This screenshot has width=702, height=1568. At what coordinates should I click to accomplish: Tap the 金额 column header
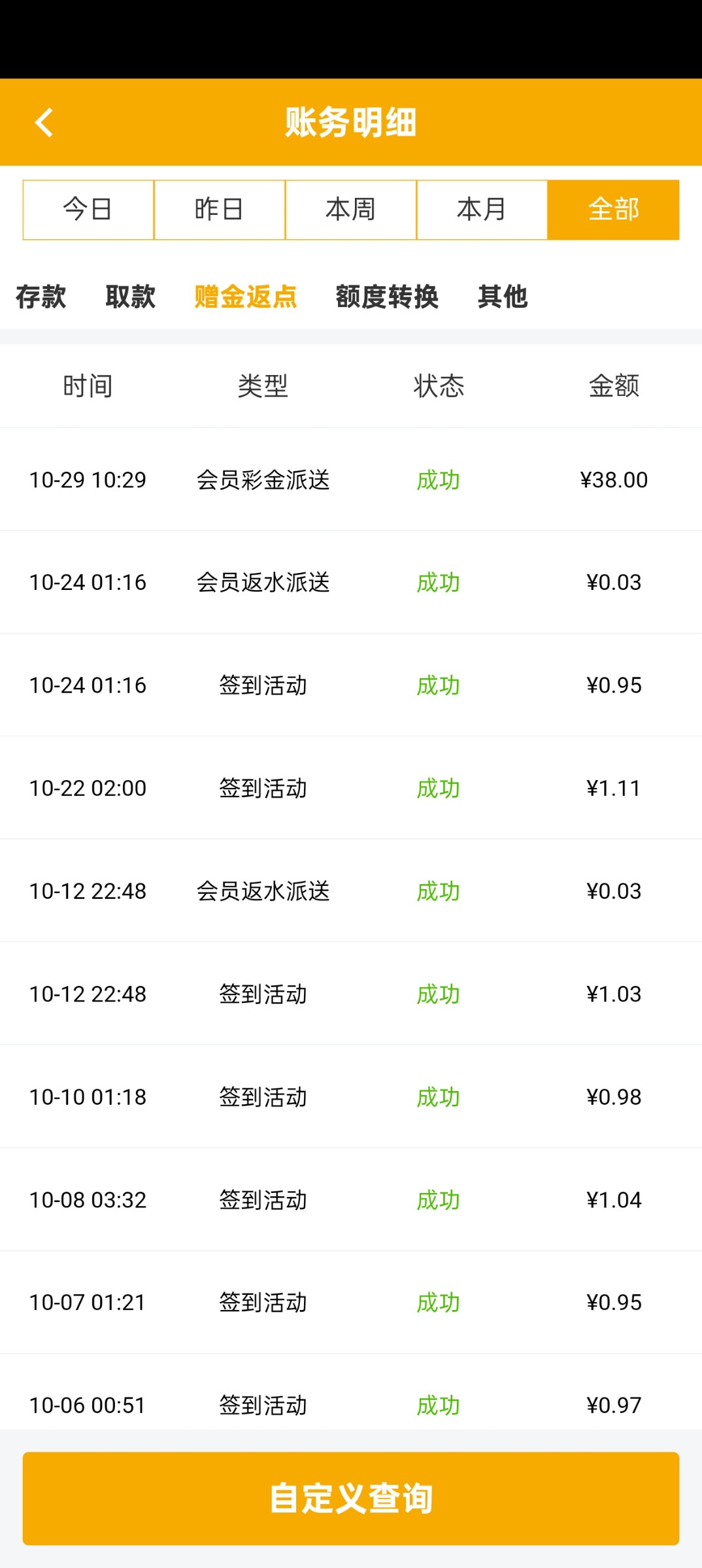[614, 385]
